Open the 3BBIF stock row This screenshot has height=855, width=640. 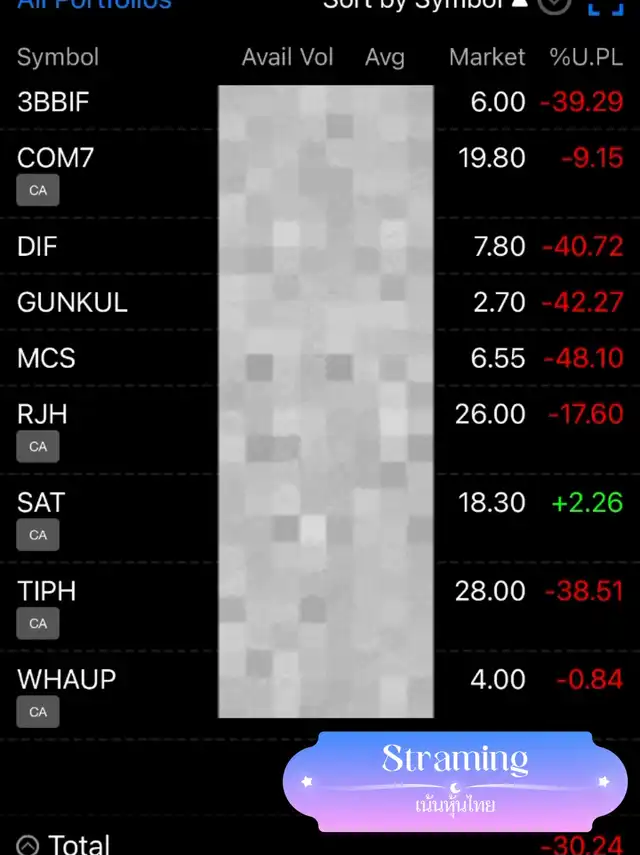pos(52,102)
